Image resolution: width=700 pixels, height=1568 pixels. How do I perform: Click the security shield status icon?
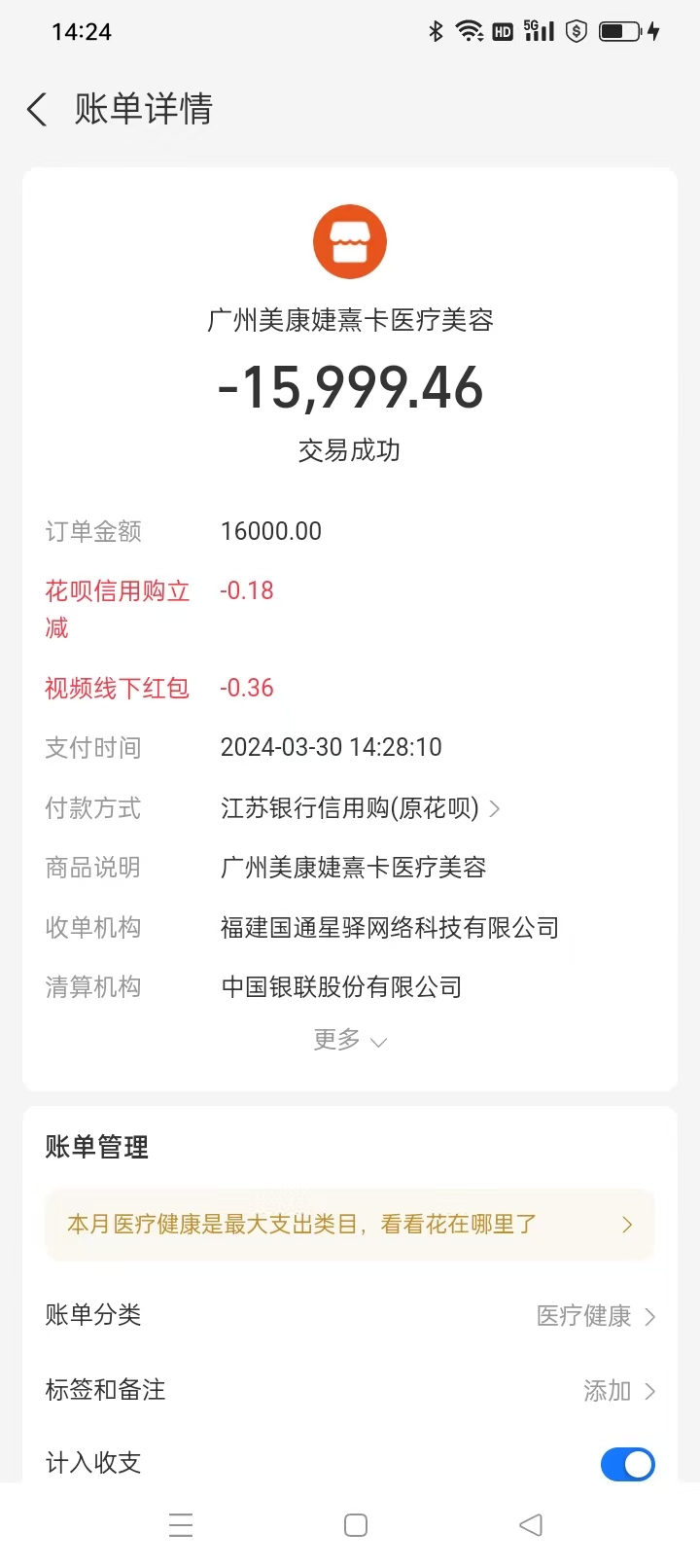click(x=576, y=31)
